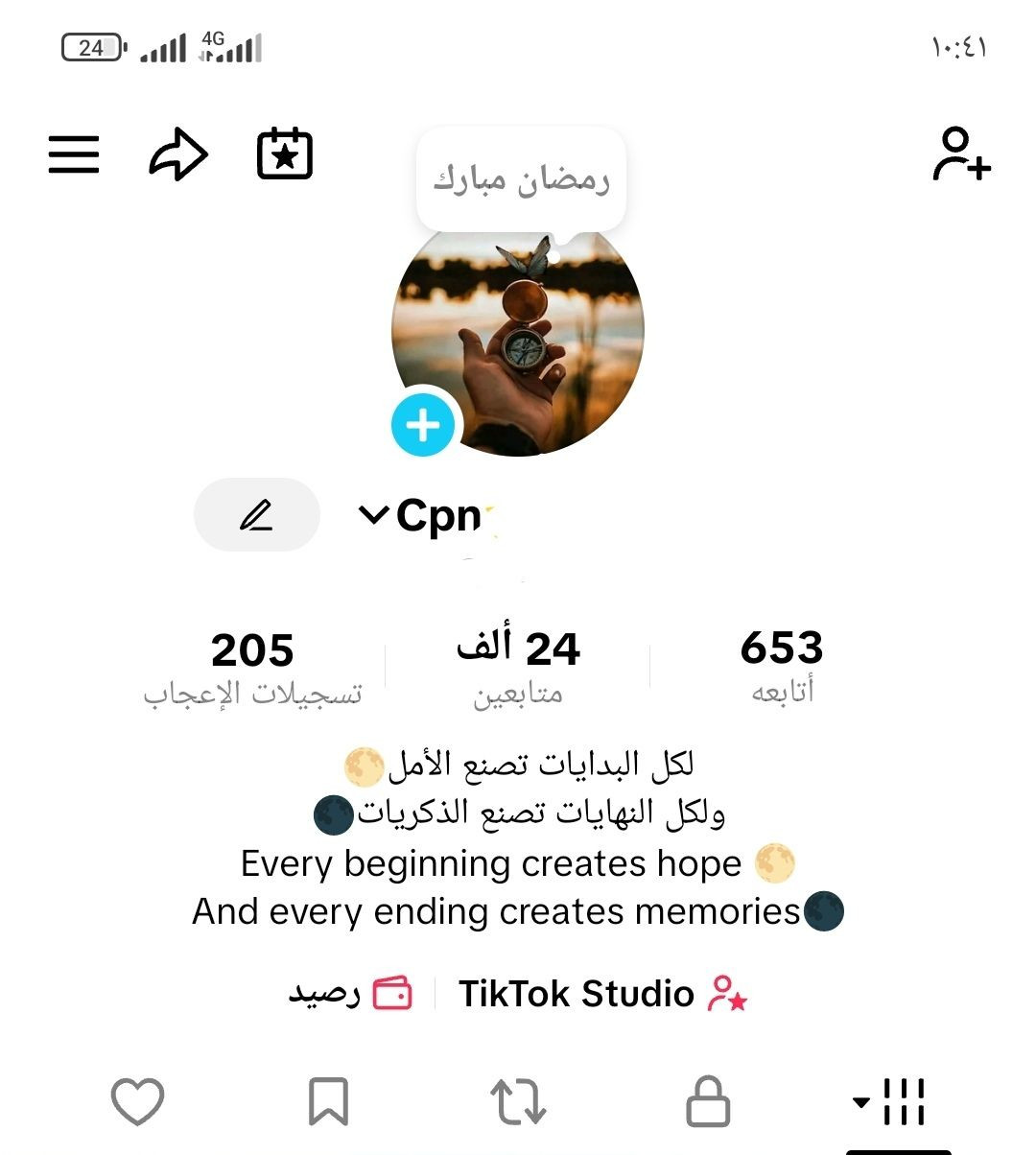
Task: Switch to the private videos lock tab
Action: point(708,1101)
